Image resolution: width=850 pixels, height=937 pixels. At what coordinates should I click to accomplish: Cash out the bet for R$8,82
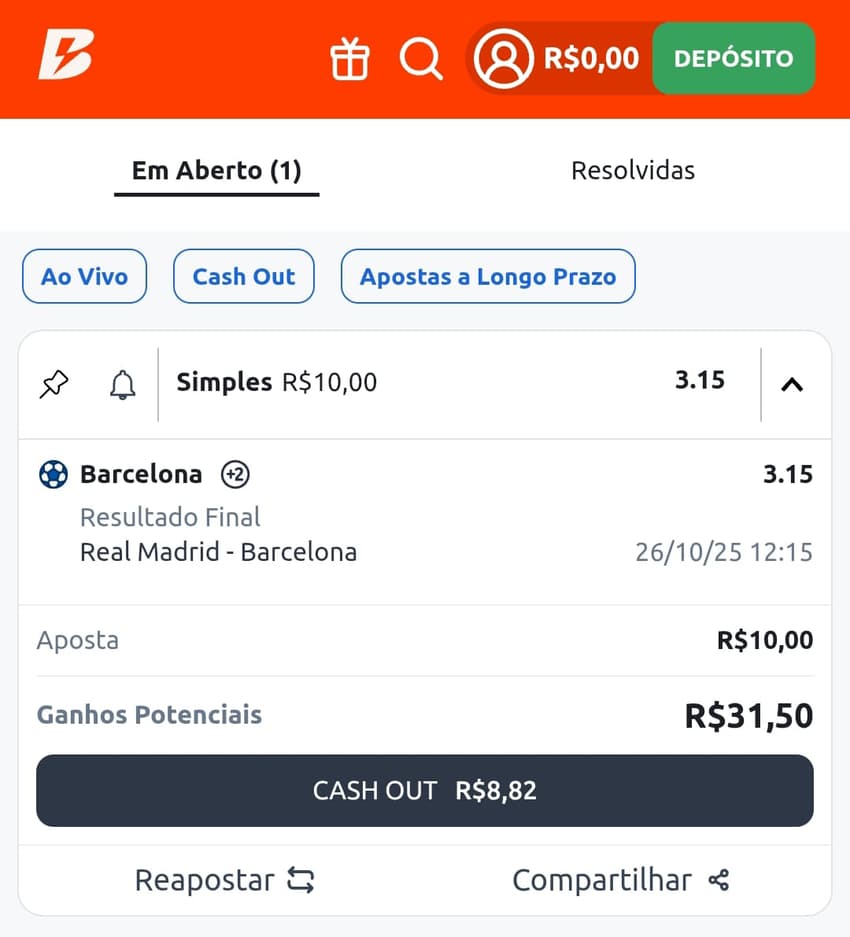click(x=424, y=790)
